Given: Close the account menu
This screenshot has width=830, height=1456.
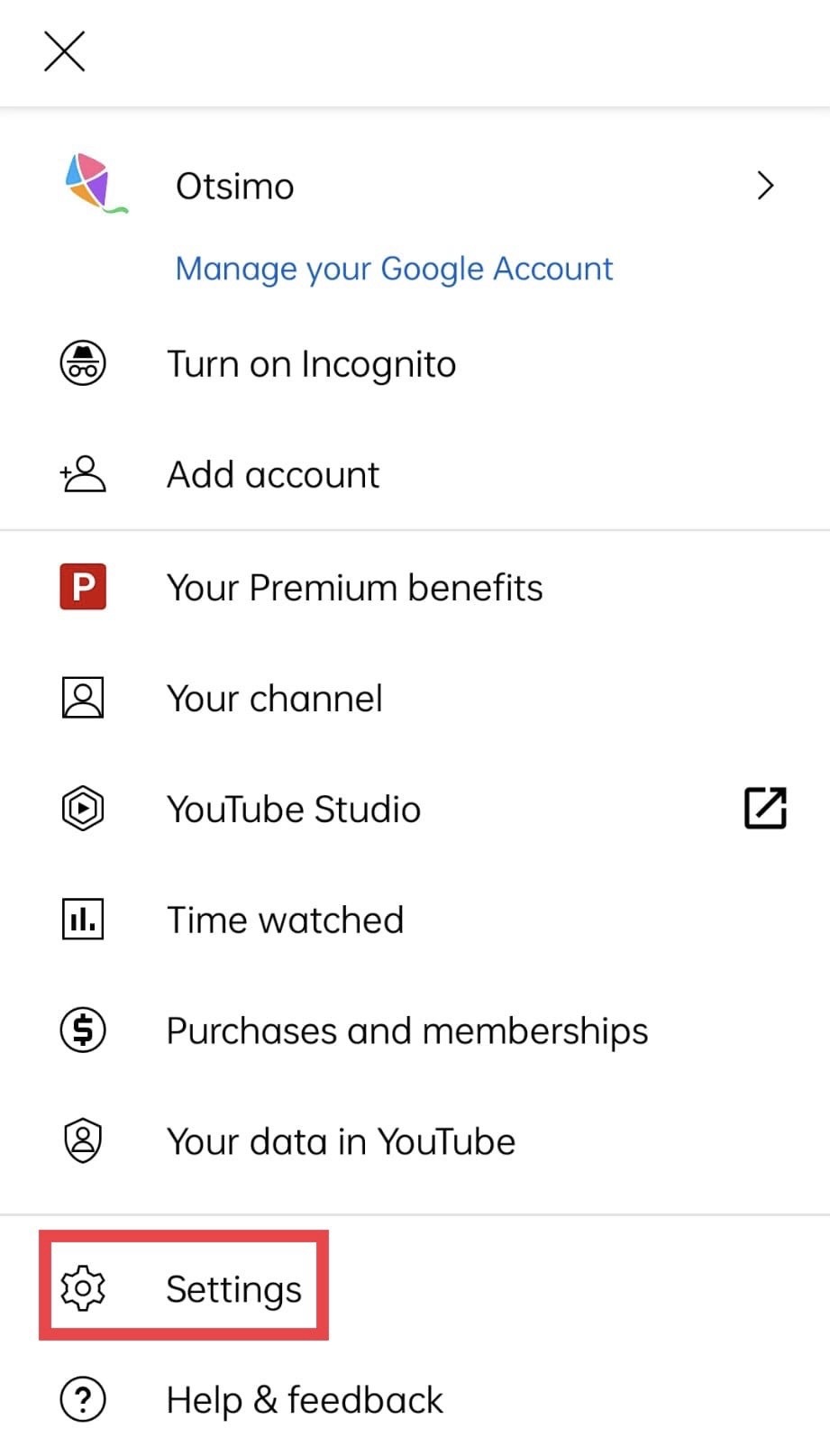Looking at the screenshot, I should [x=65, y=51].
